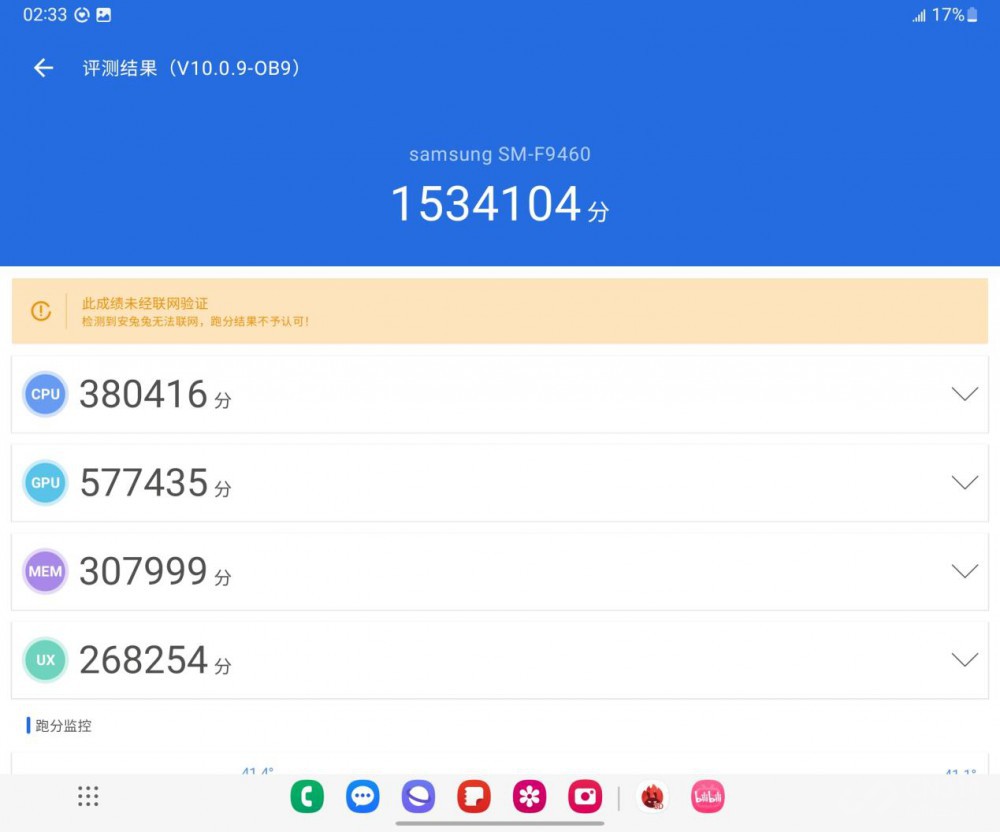This screenshot has width=1000, height=832.
Task: Open the Gallery app from the taskbar
Action: click(x=529, y=796)
